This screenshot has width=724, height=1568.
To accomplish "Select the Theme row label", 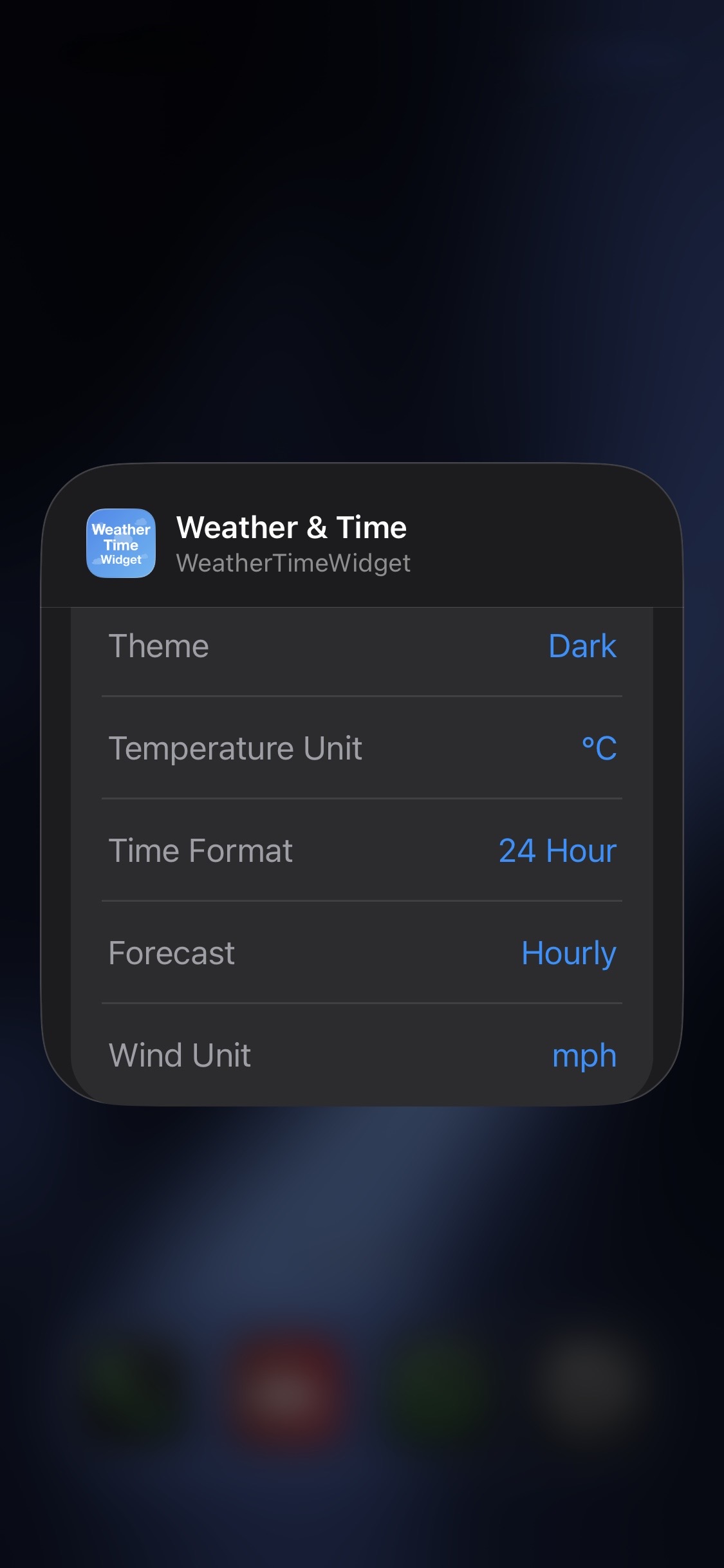I will (158, 646).
